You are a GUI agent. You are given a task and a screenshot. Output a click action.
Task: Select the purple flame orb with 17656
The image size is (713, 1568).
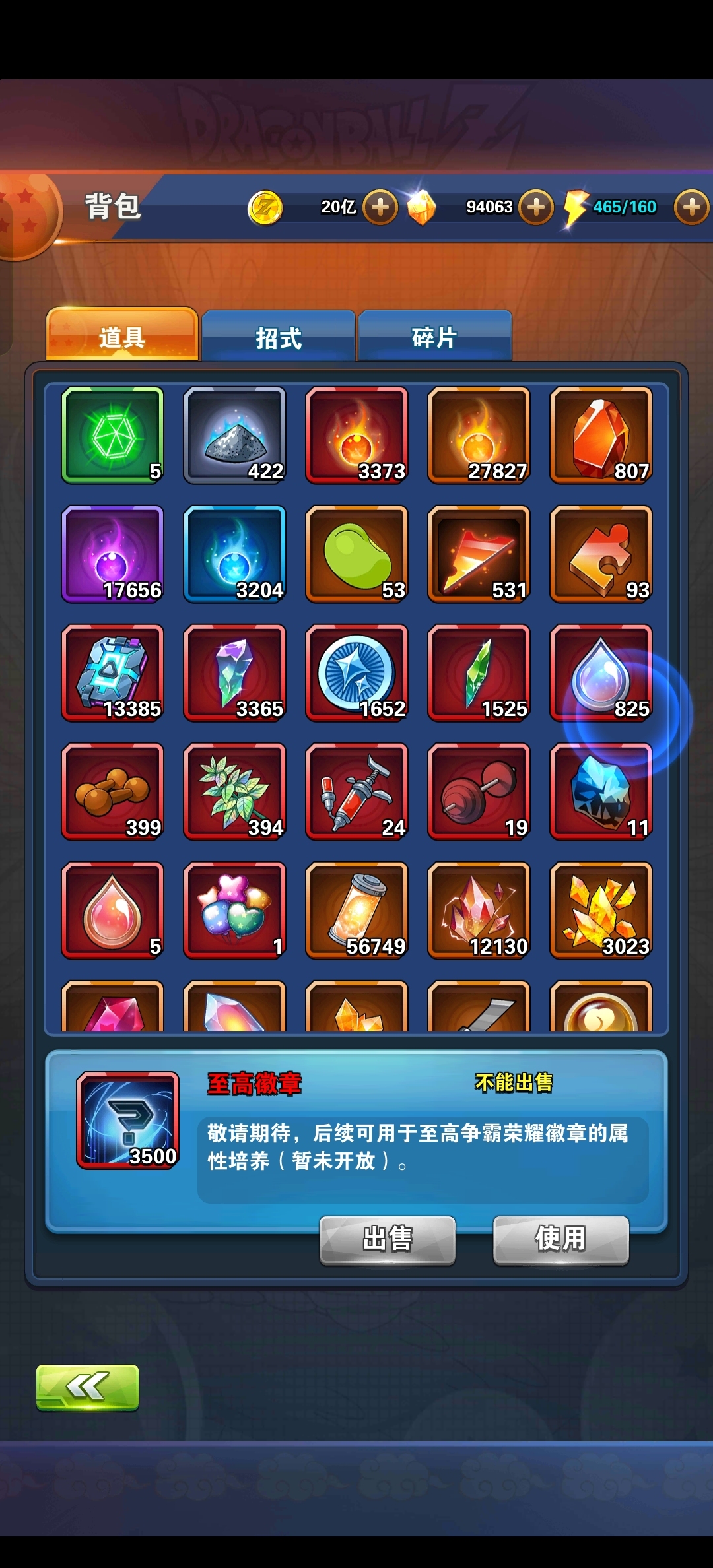click(x=112, y=554)
